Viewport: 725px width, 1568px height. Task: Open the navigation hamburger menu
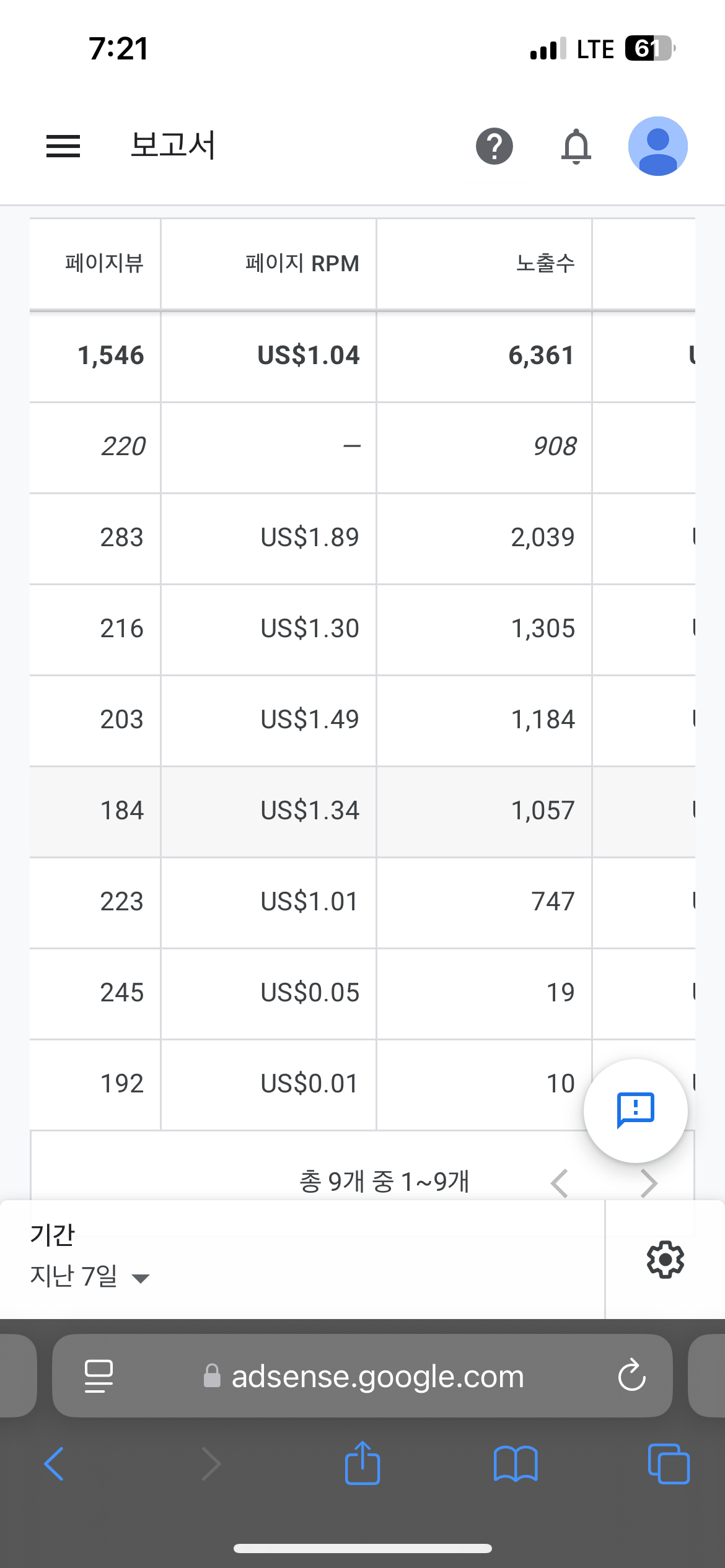tap(63, 146)
